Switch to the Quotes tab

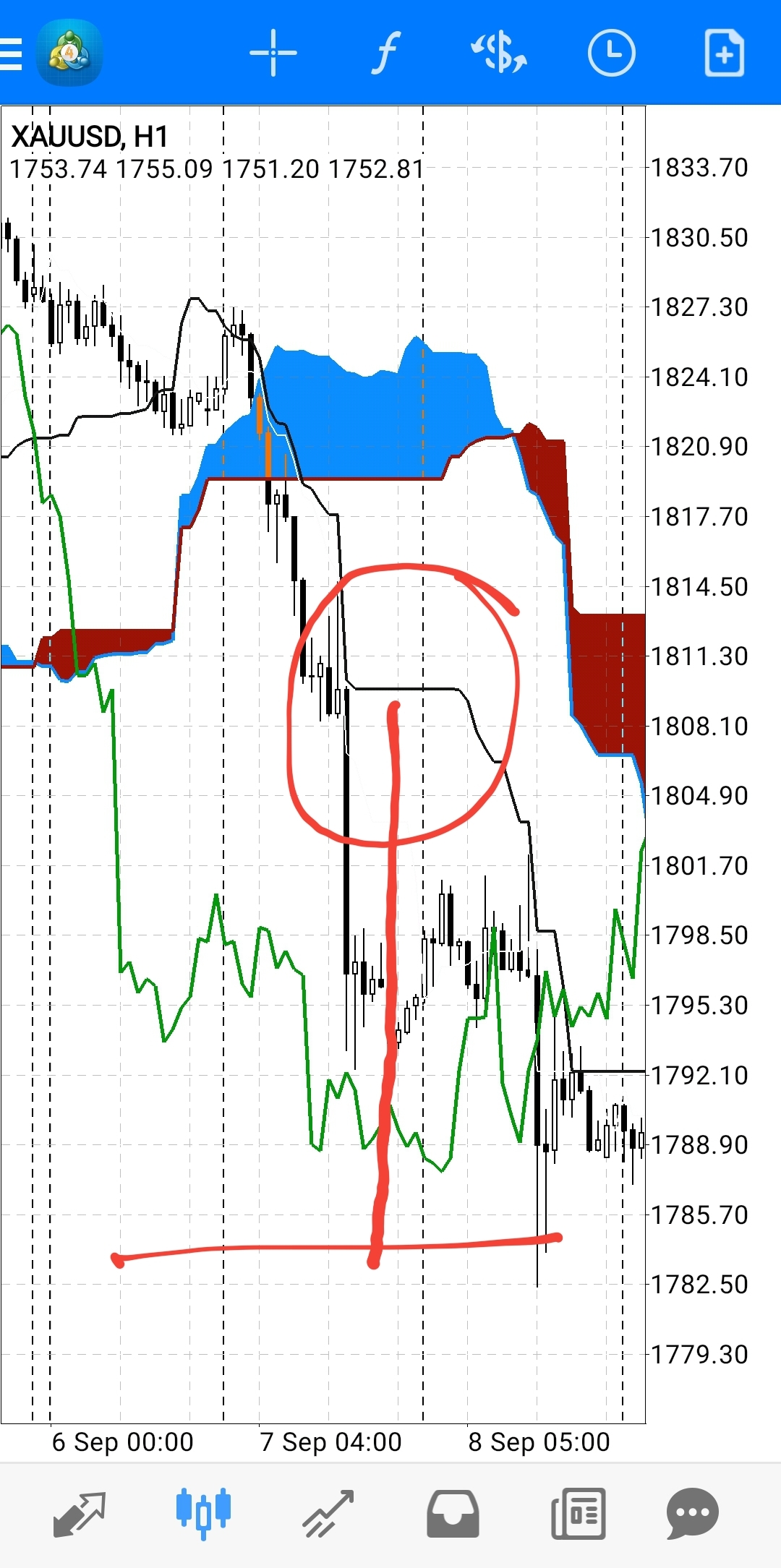point(80,1514)
